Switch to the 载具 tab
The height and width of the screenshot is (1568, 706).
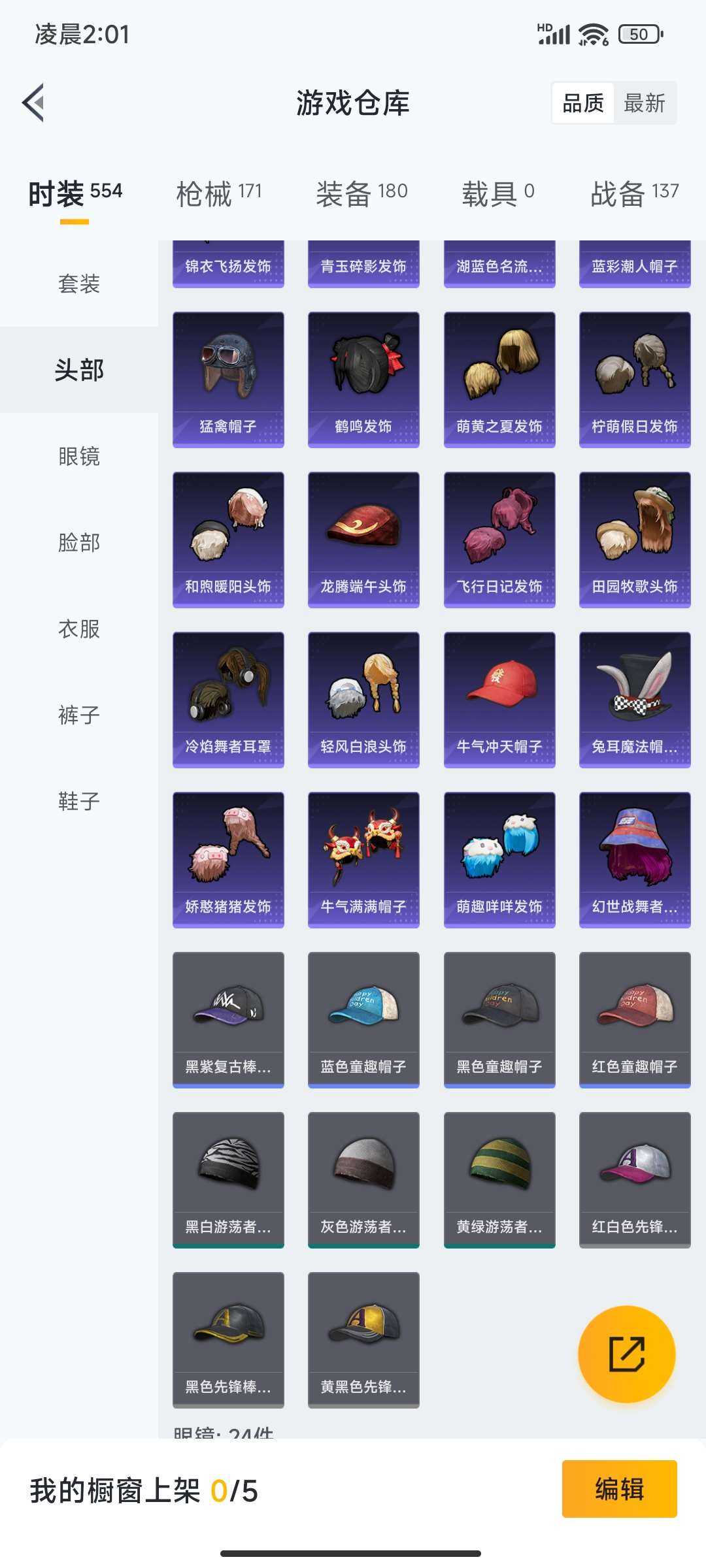(x=497, y=193)
